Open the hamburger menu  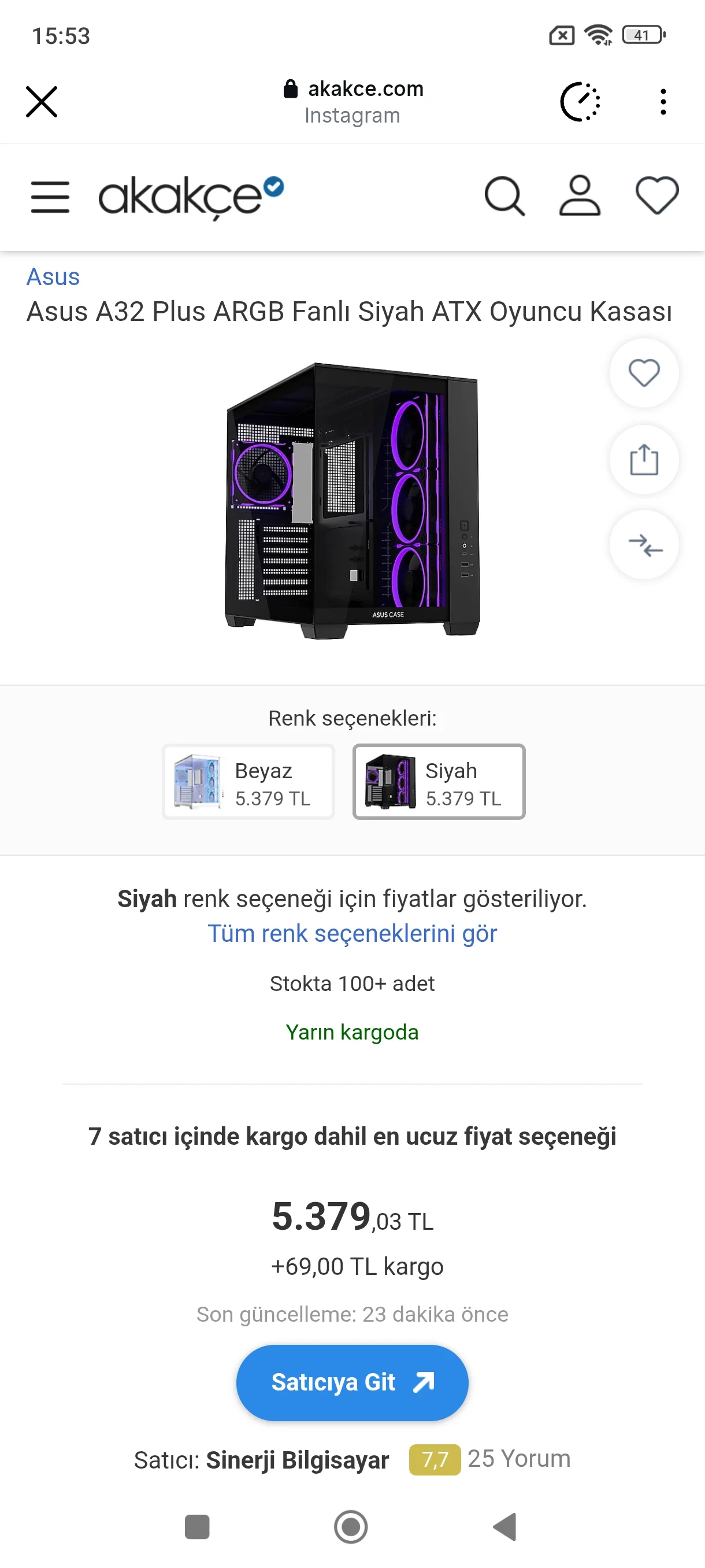pyautogui.click(x=50, y=197)
